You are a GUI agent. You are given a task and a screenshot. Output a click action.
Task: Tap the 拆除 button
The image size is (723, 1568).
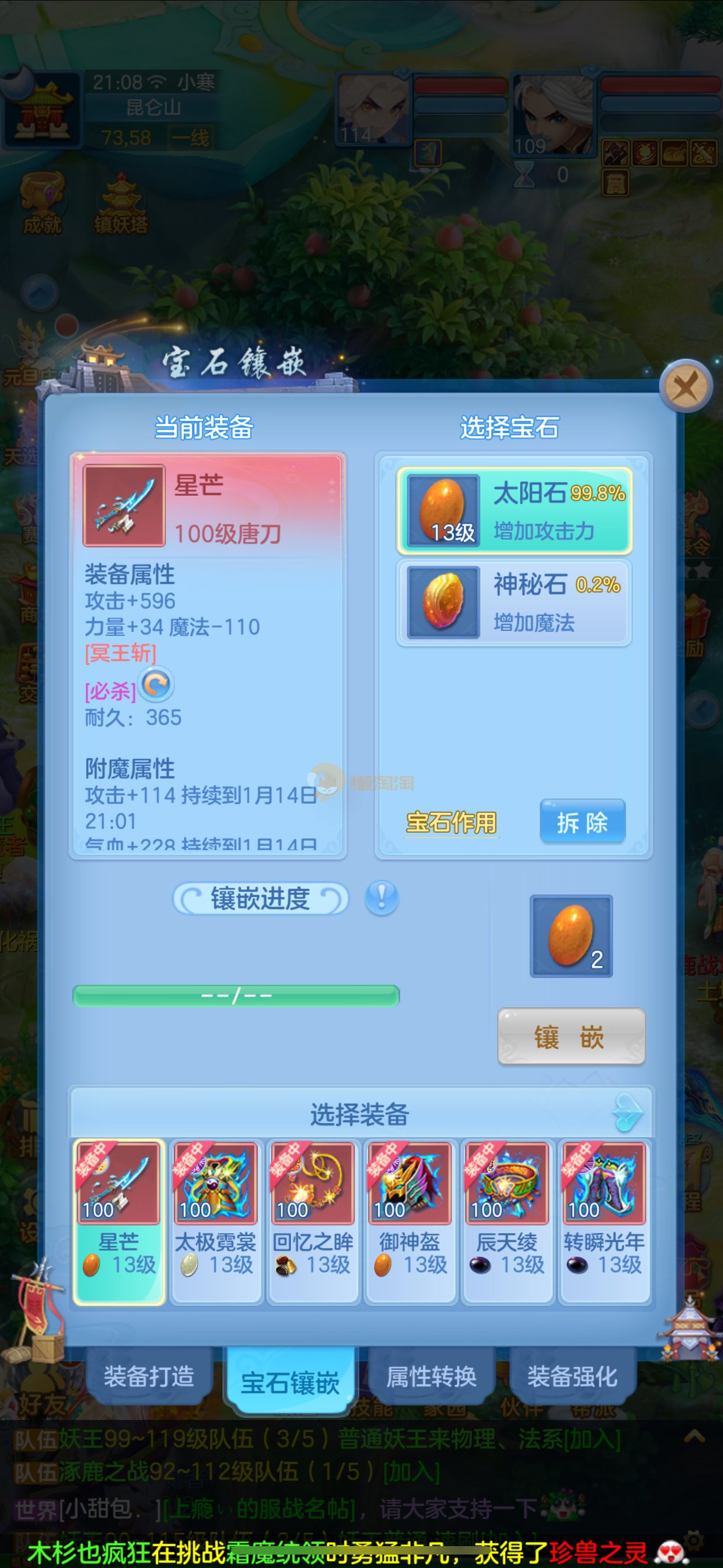(x=582, y=822)
